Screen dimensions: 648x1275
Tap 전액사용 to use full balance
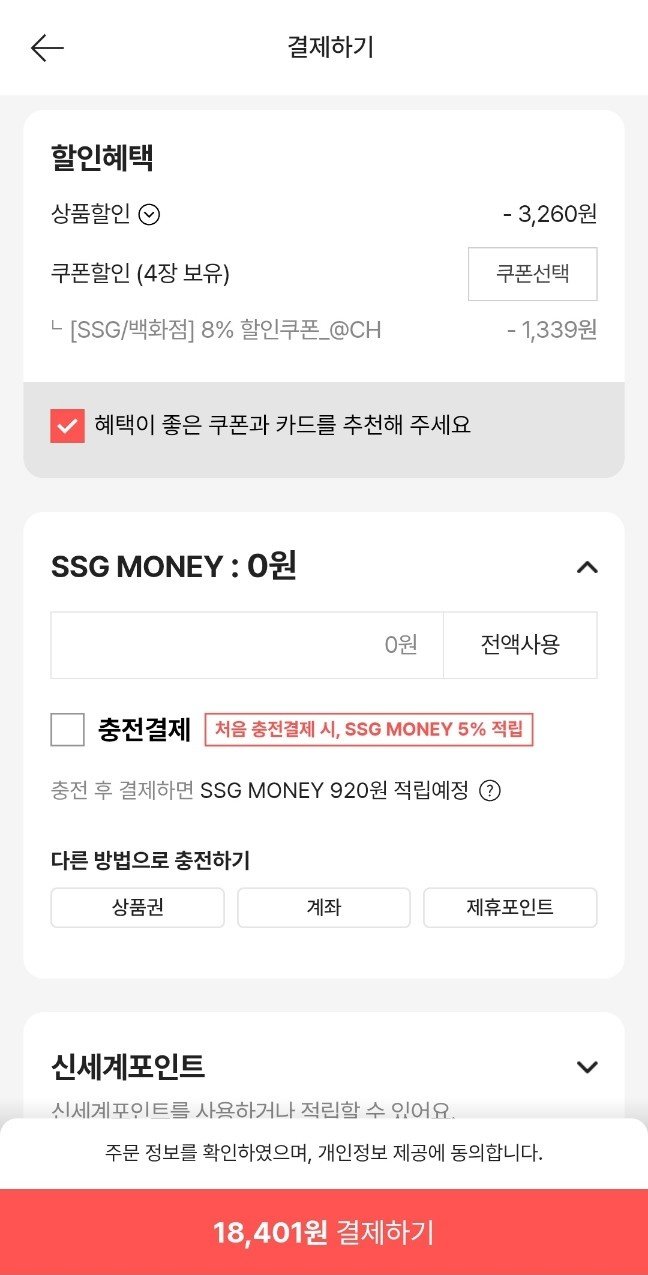click(x=520, y=645)
